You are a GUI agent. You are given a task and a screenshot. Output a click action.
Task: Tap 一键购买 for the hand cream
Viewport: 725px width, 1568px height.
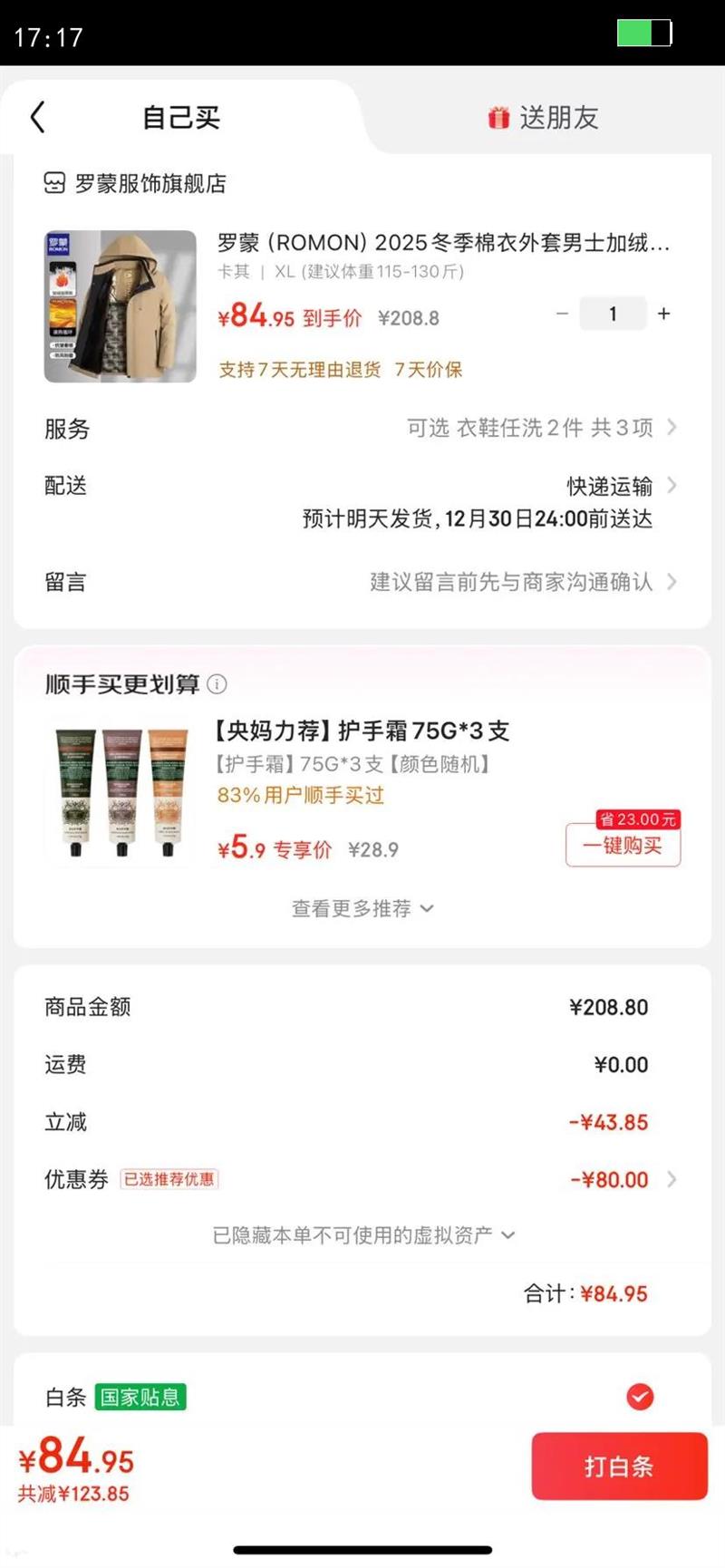point(623,846)
